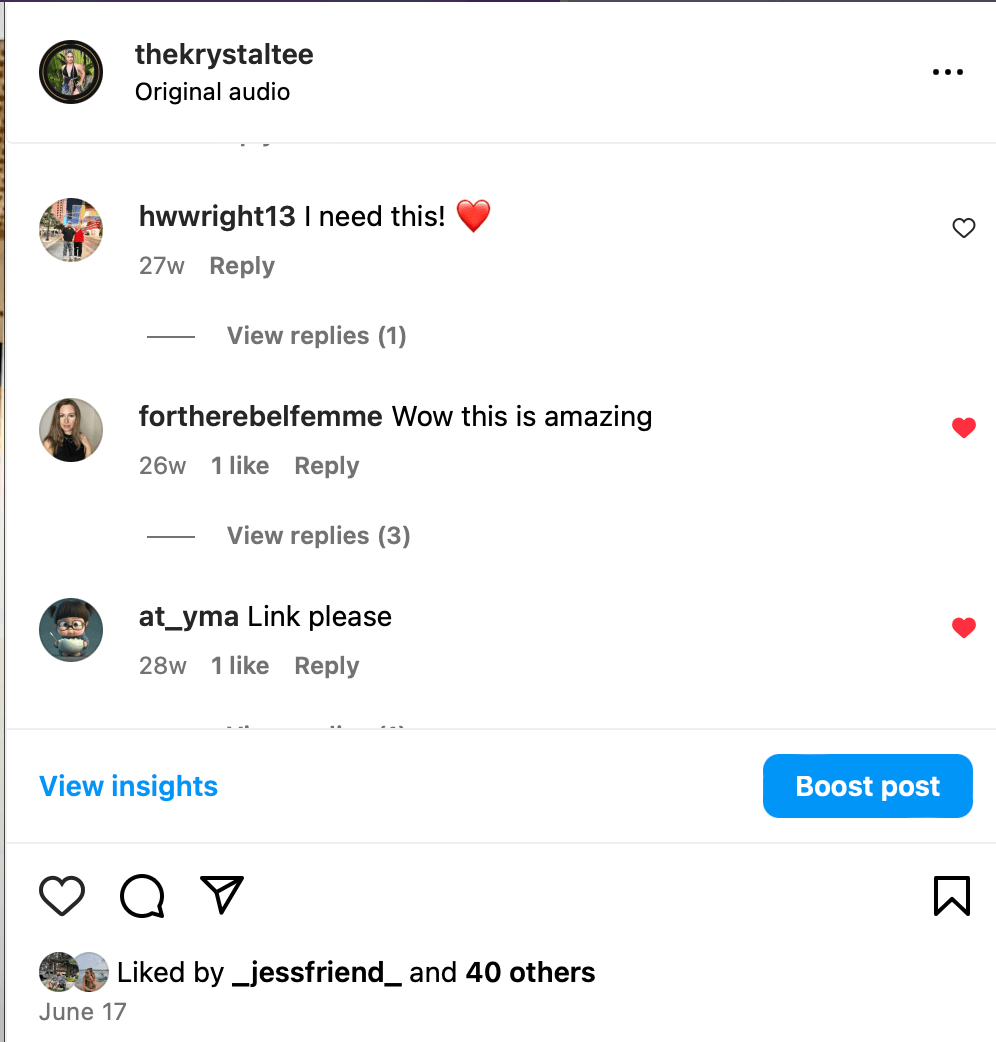Unlike at_yma's Link please comment

click(x=963, y=628)
